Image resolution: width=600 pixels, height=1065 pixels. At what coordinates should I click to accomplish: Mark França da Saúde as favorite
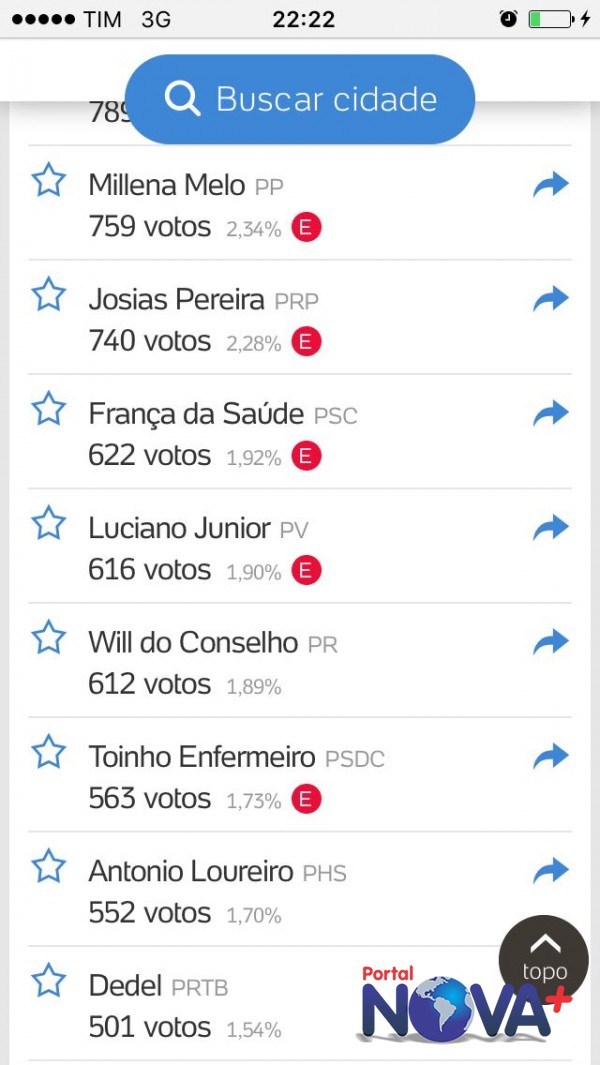point(49,409)
